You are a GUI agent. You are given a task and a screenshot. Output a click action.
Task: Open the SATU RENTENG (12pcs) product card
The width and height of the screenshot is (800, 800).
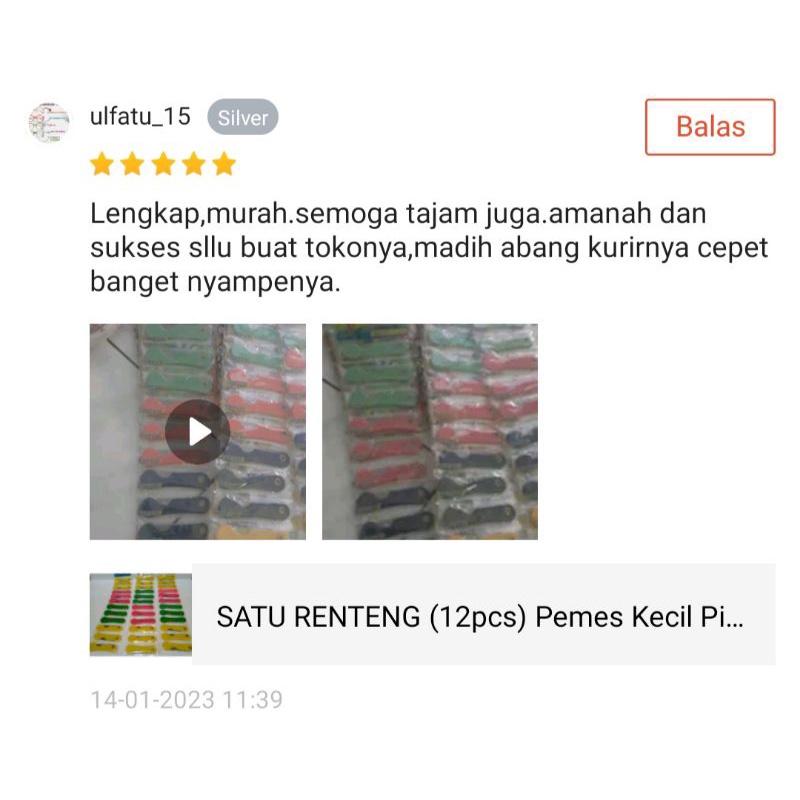(480, 615)
